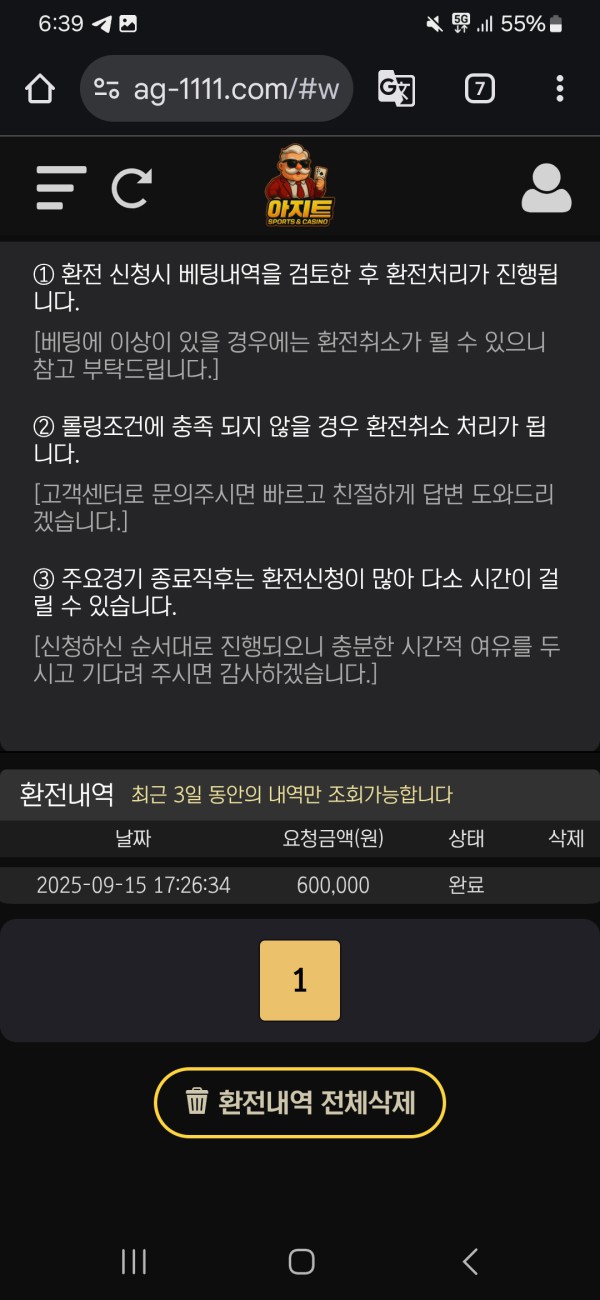Open recent apps from the navigation bar
Screen dimensions: 600x1300
pos(134,1261)
